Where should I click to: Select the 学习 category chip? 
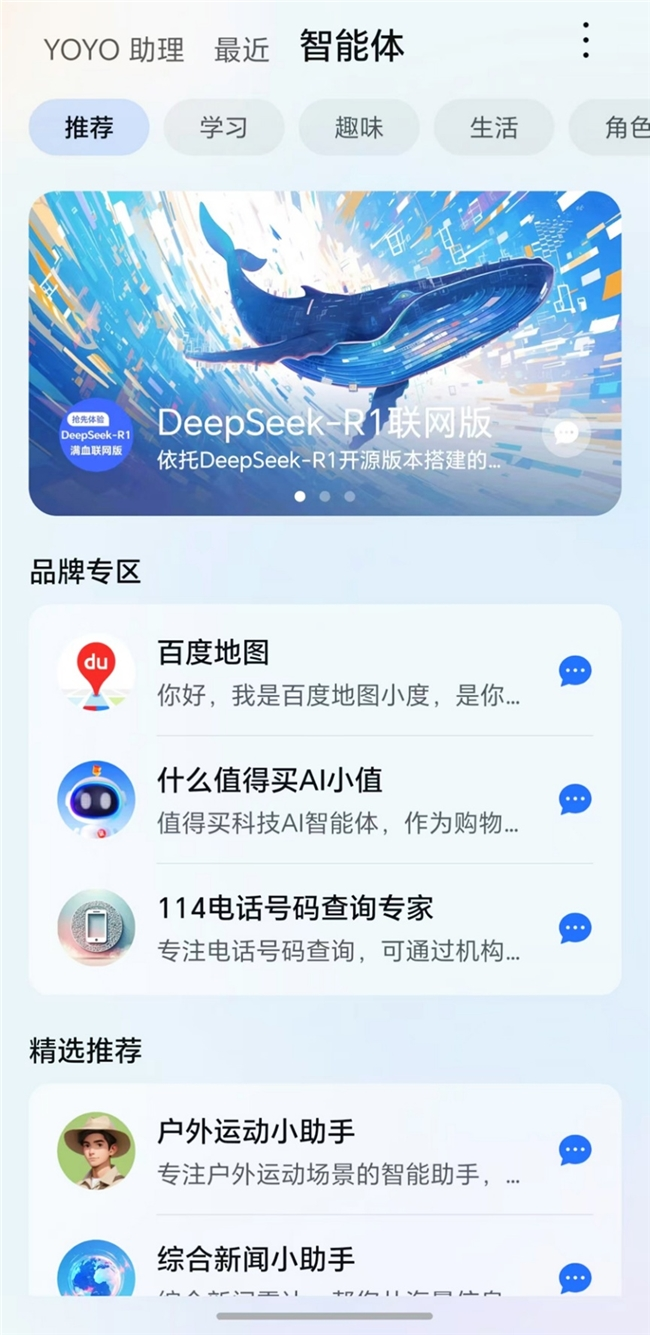224,128
